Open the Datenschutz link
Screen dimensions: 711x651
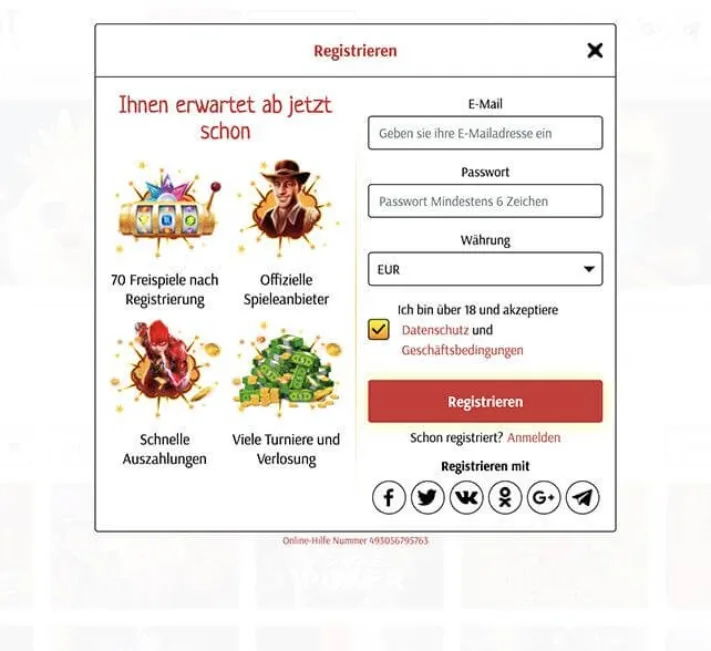[435, 330]
